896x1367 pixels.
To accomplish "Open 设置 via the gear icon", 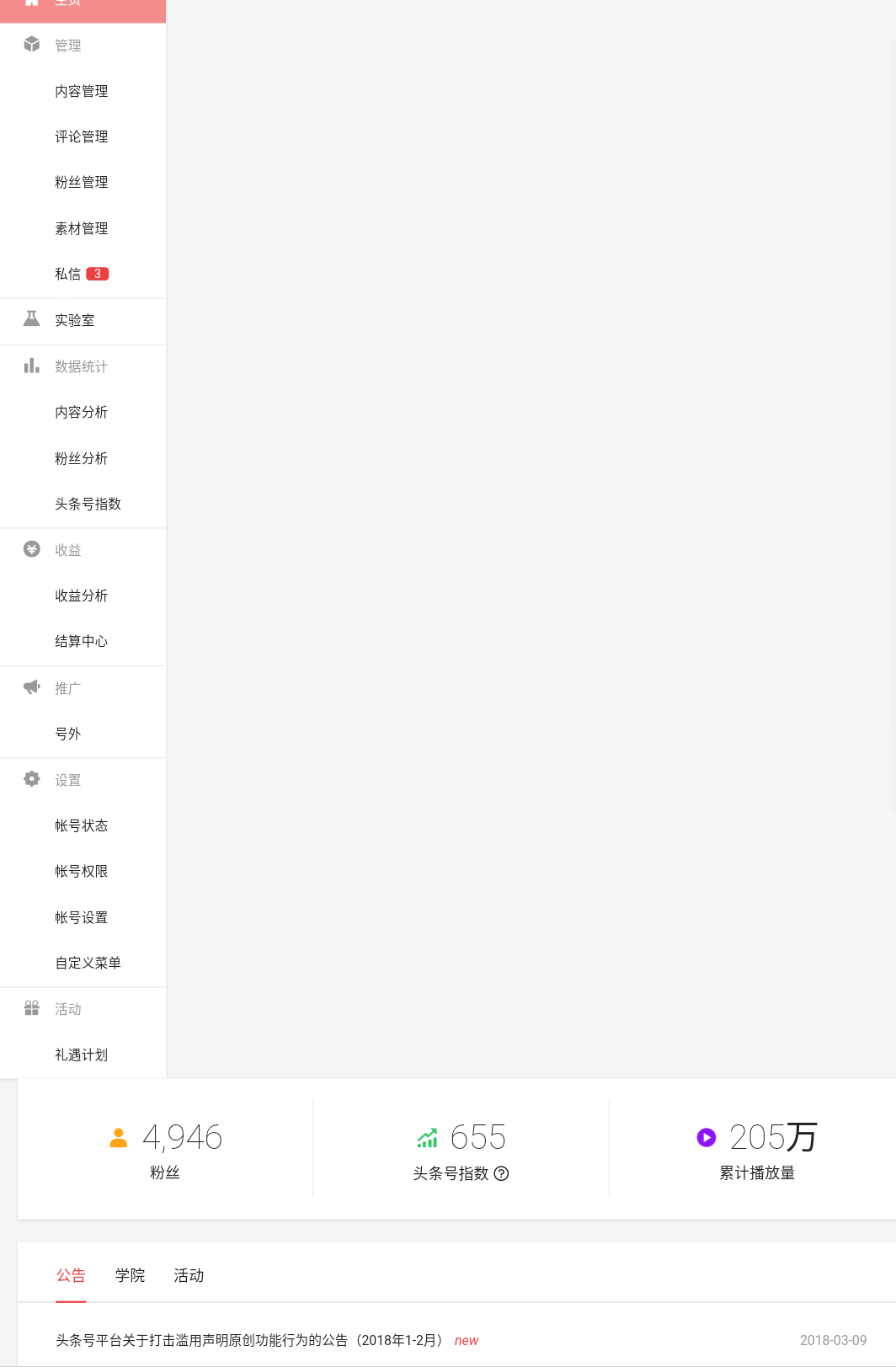I will 31,778.
